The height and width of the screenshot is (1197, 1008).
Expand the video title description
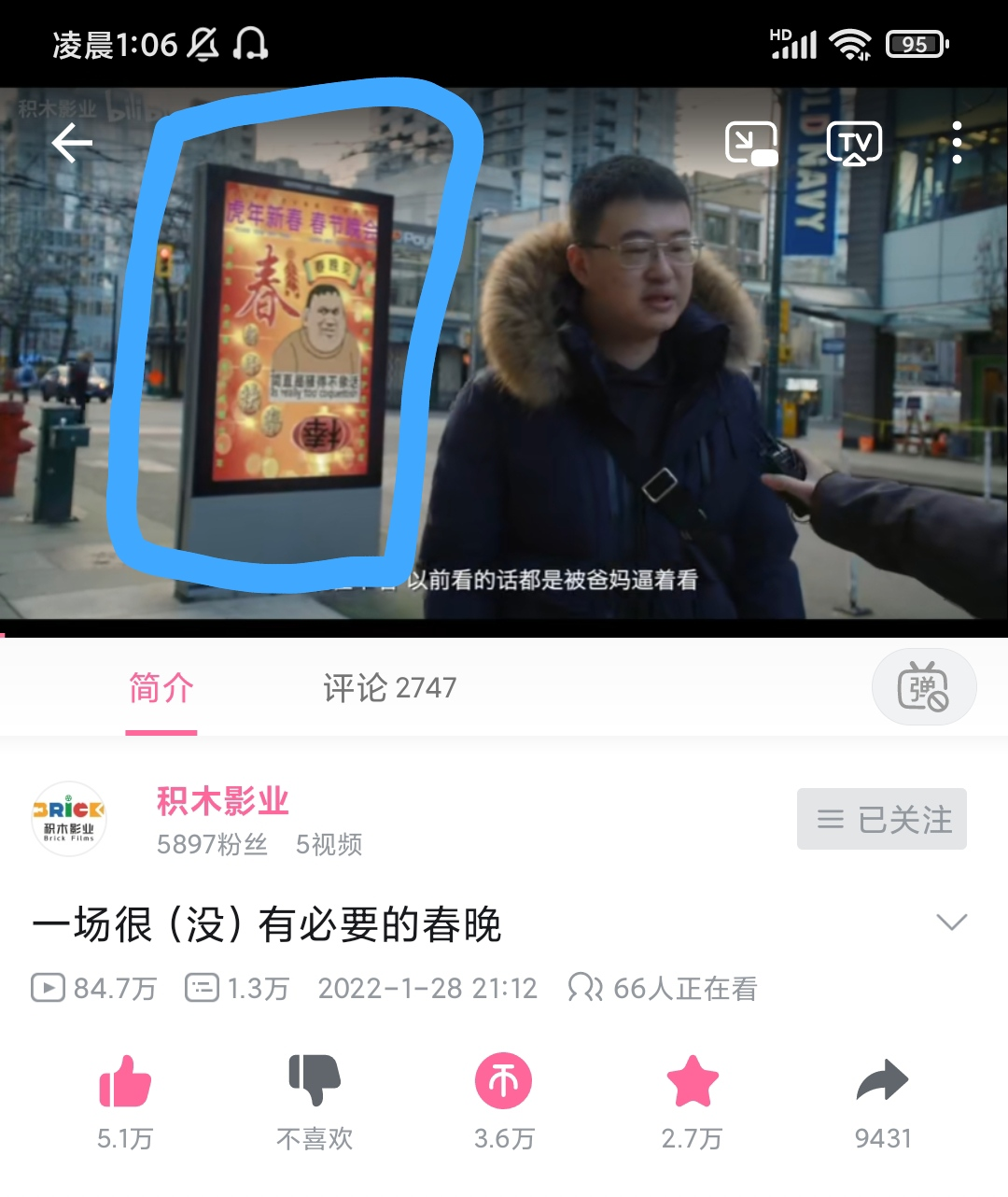tap(951, 923)
